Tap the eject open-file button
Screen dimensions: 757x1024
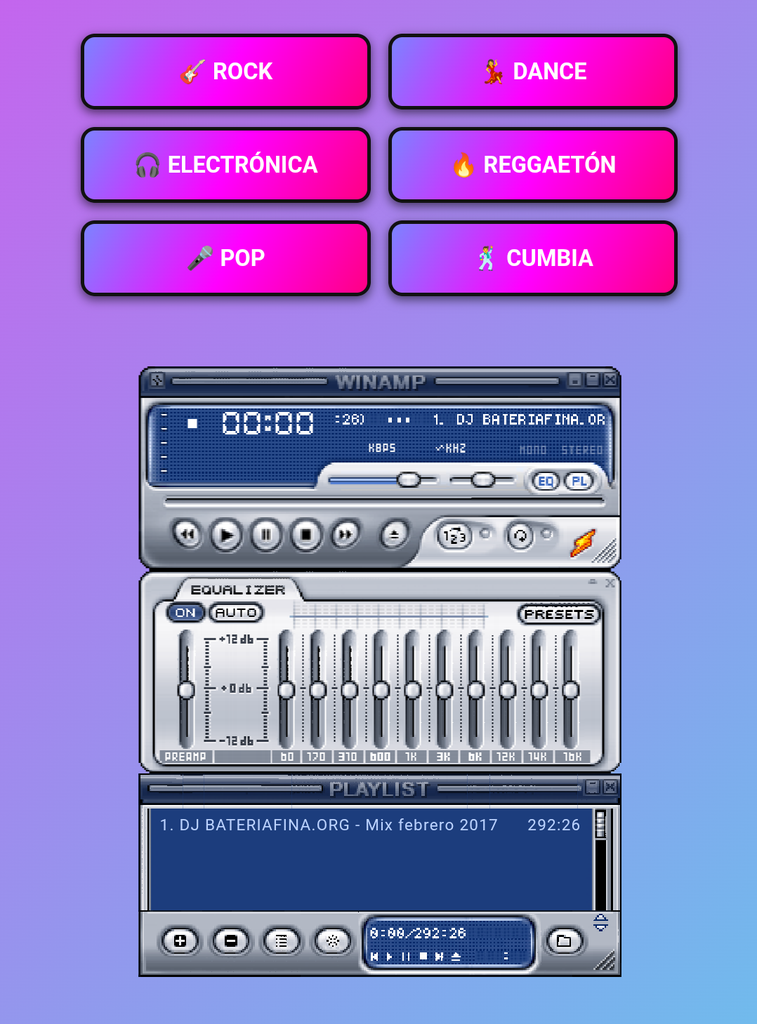click(394, 535)
